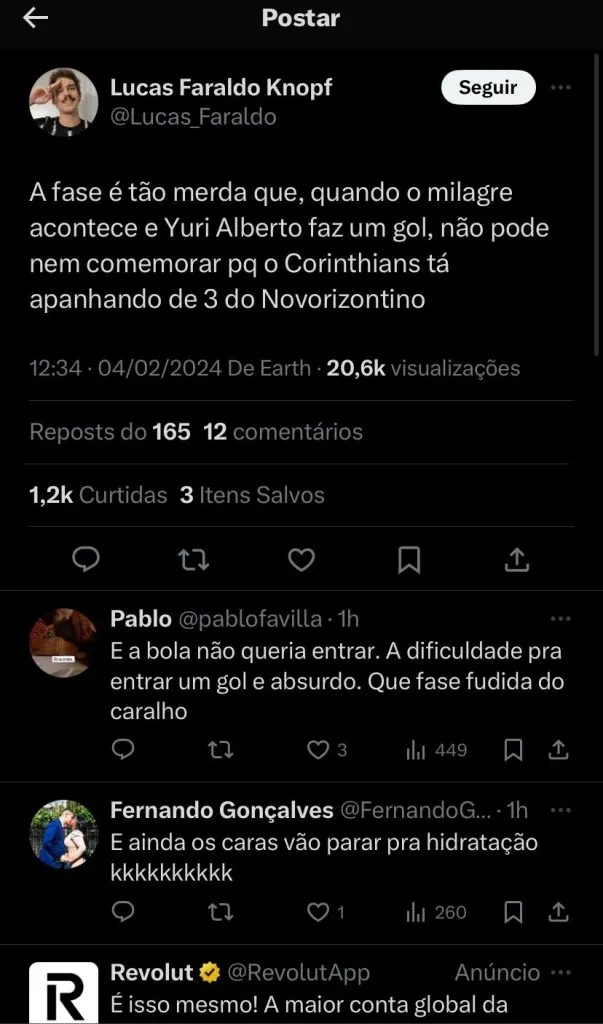
Task: Open more options on Pablo's reply
Action: 560,619
